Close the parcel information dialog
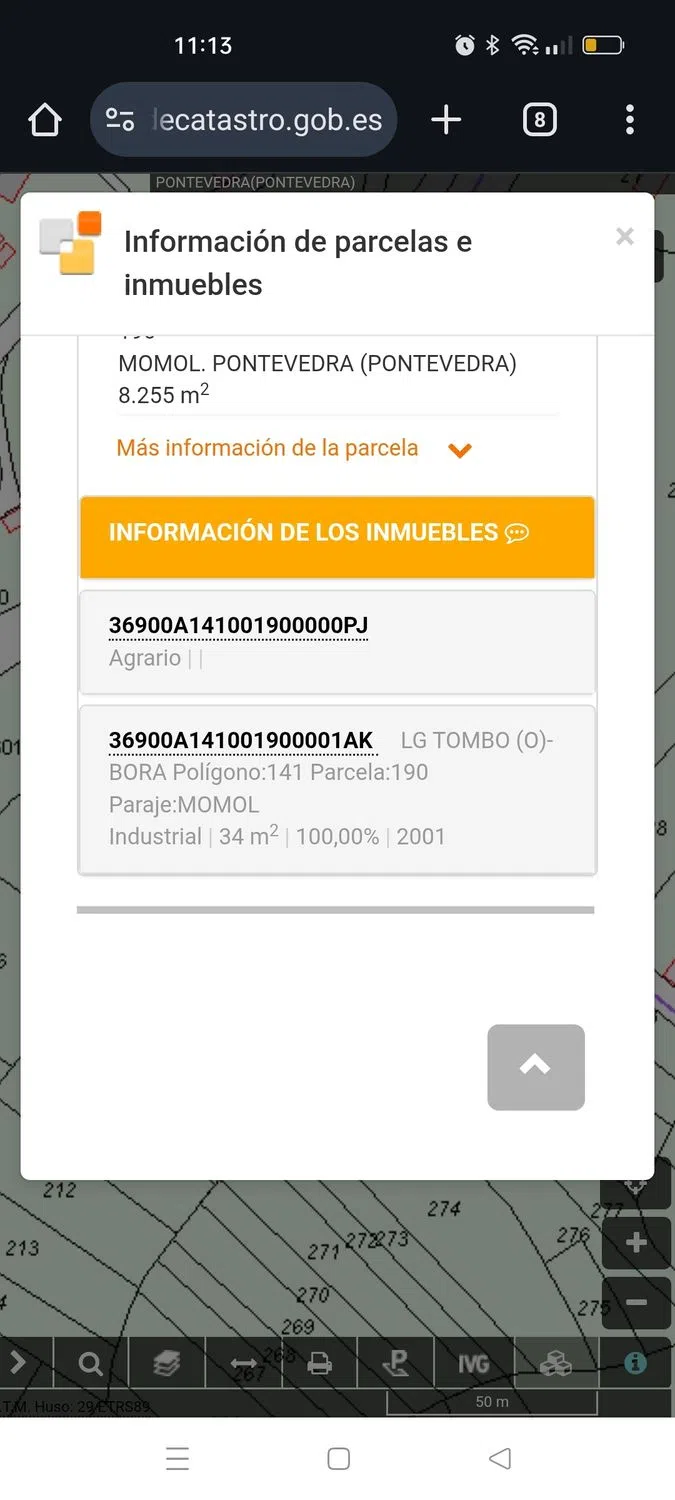 624,237
